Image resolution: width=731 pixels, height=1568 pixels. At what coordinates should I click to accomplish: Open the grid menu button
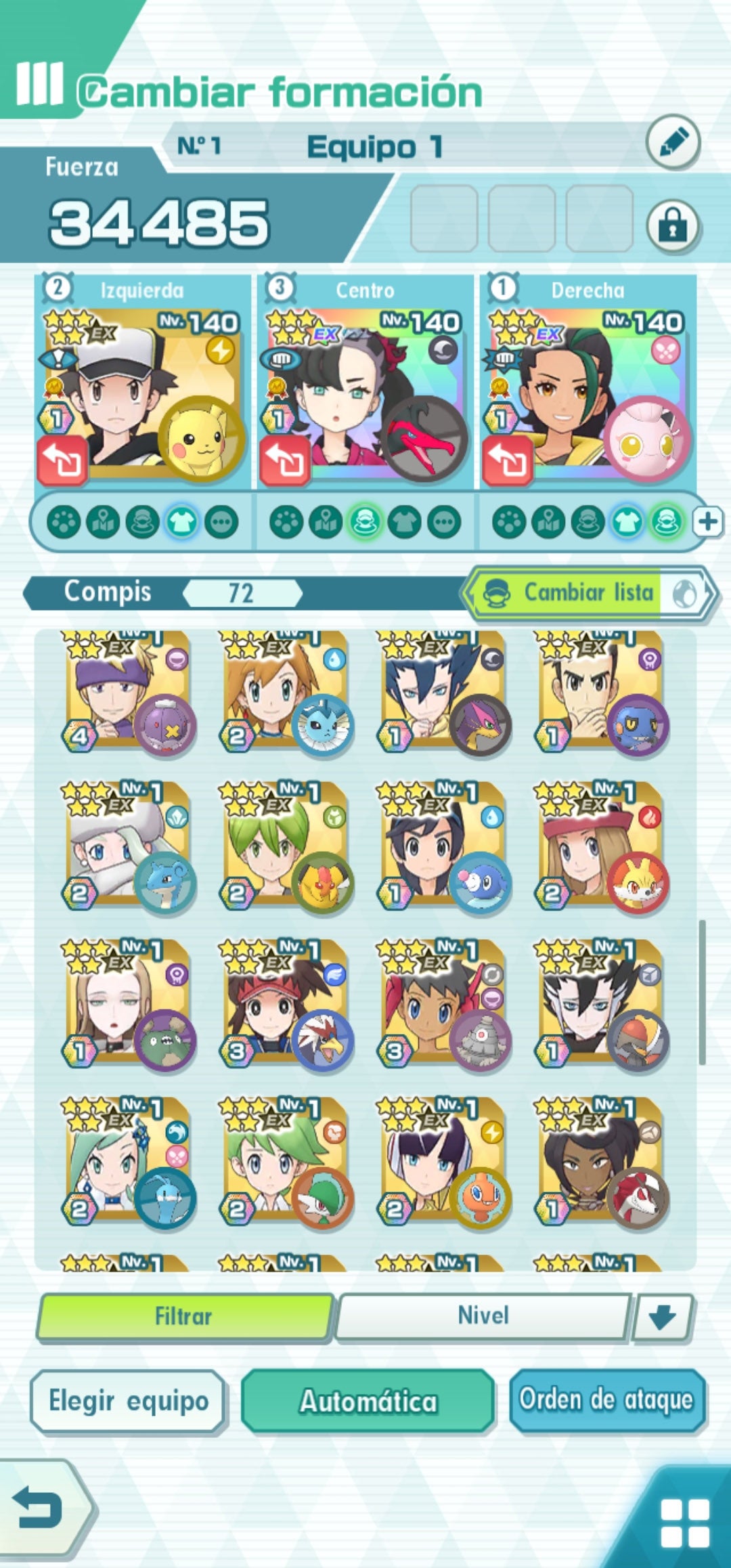coord(684,1523)
